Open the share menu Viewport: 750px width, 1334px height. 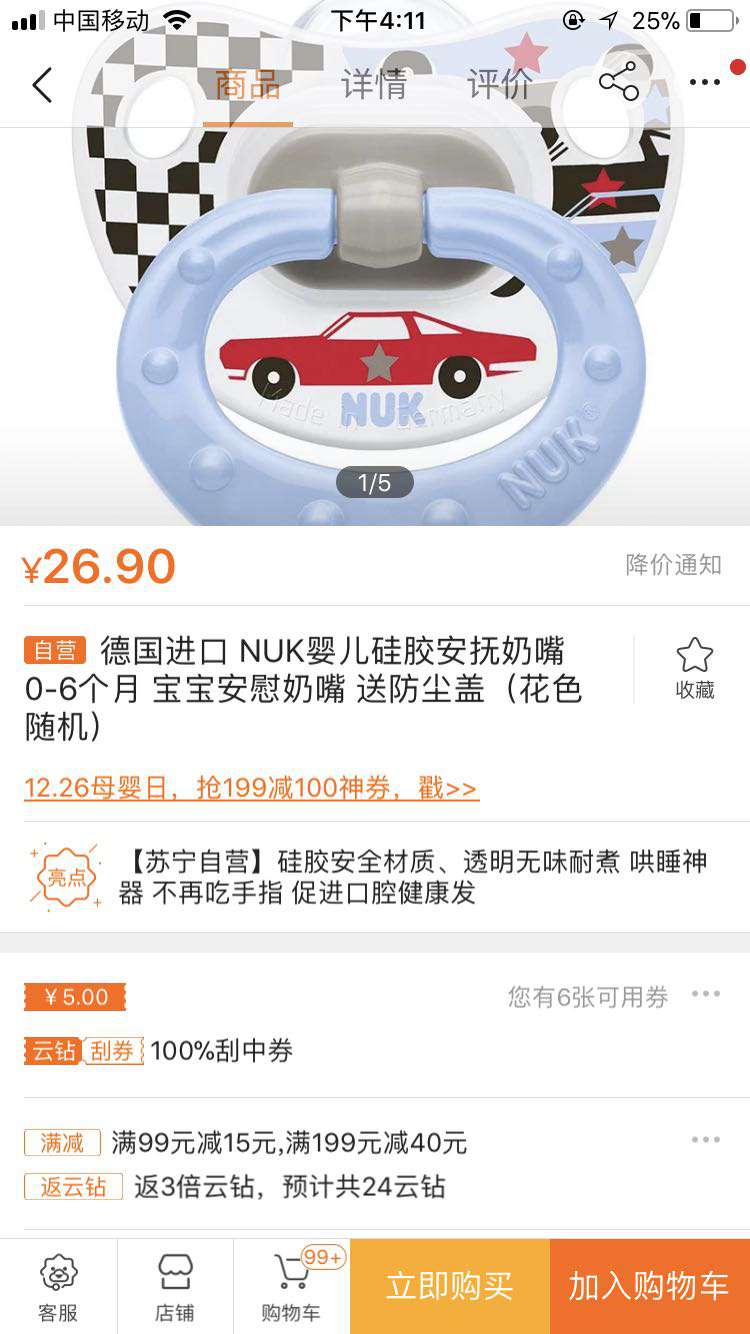[x=618, y=84]
